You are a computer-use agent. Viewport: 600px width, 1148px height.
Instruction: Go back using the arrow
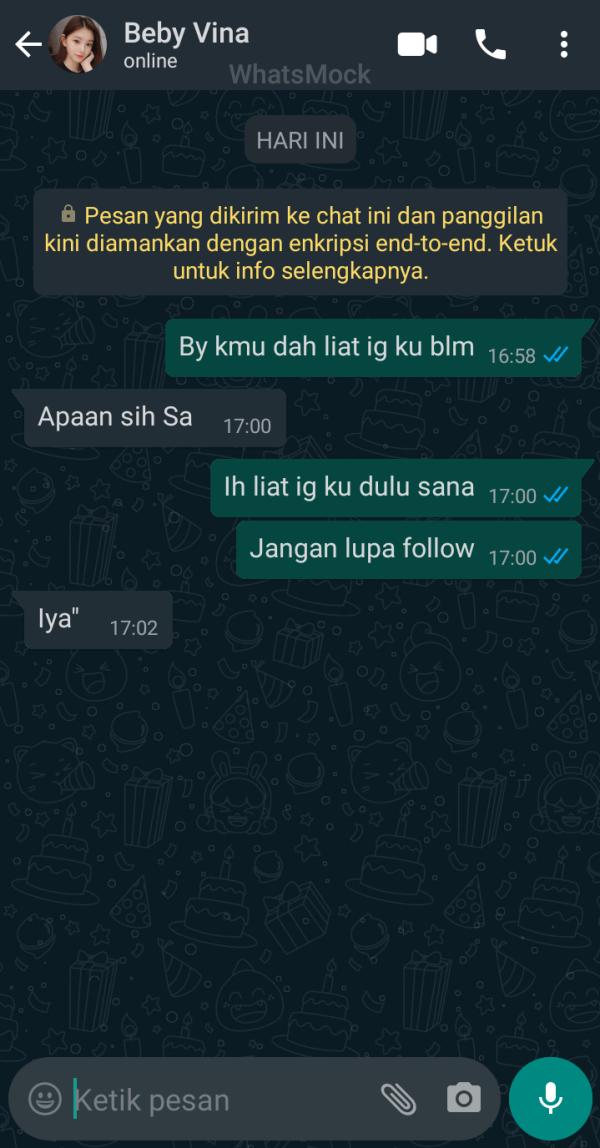coord(27,44)
